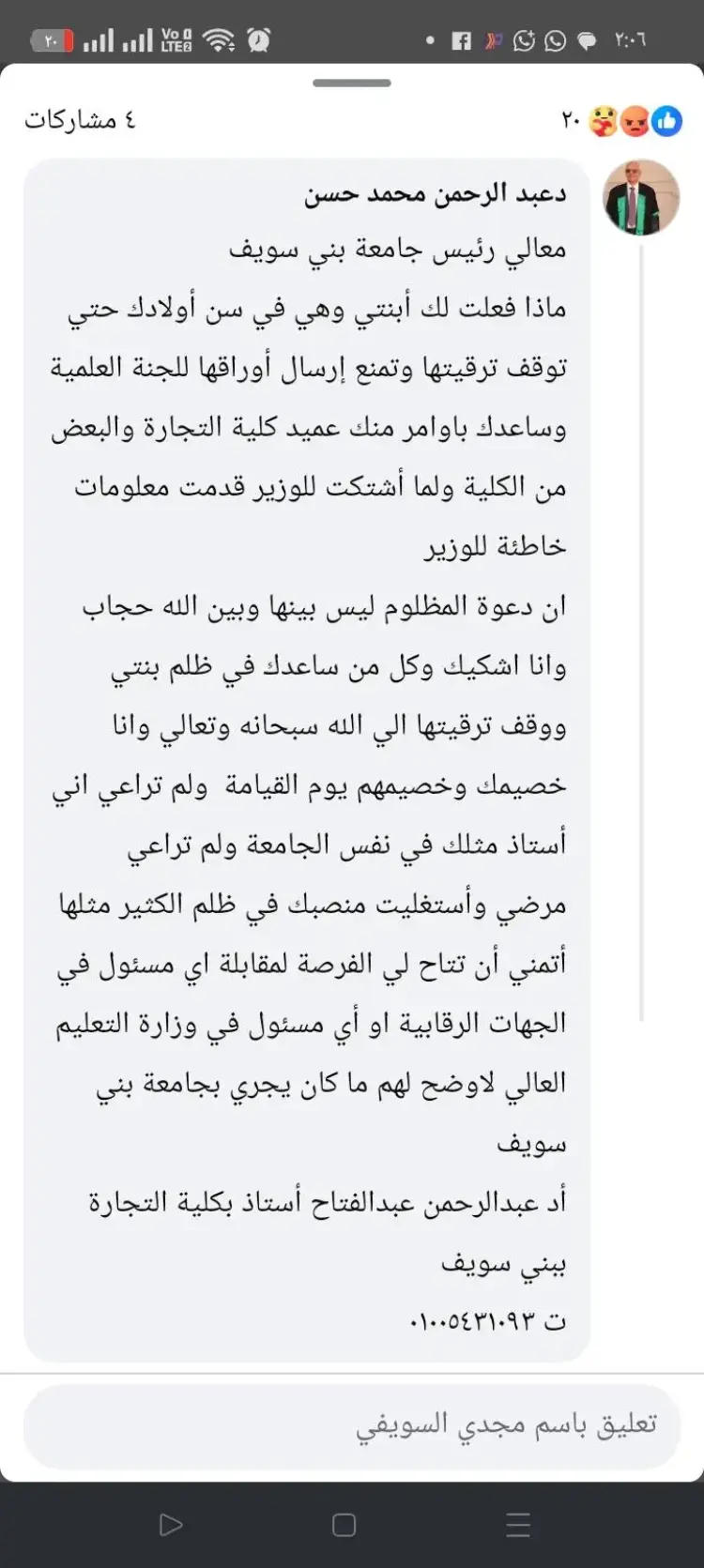Open the recent apps menu
704x1568 pixels.
coord(518,1525)
